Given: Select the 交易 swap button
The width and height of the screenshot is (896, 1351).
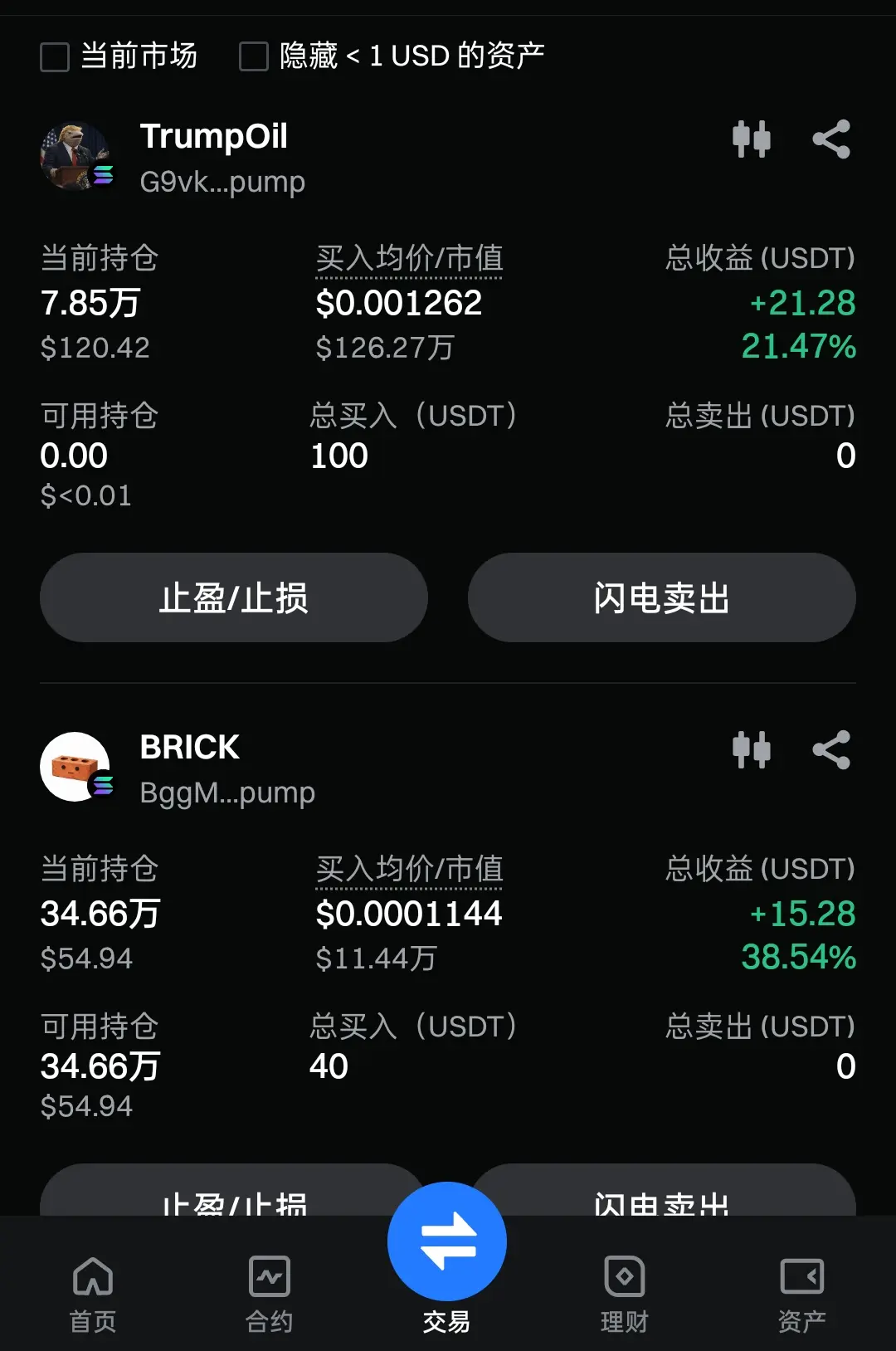Looking at the screenshot, I should click(x=447, y=1241).
